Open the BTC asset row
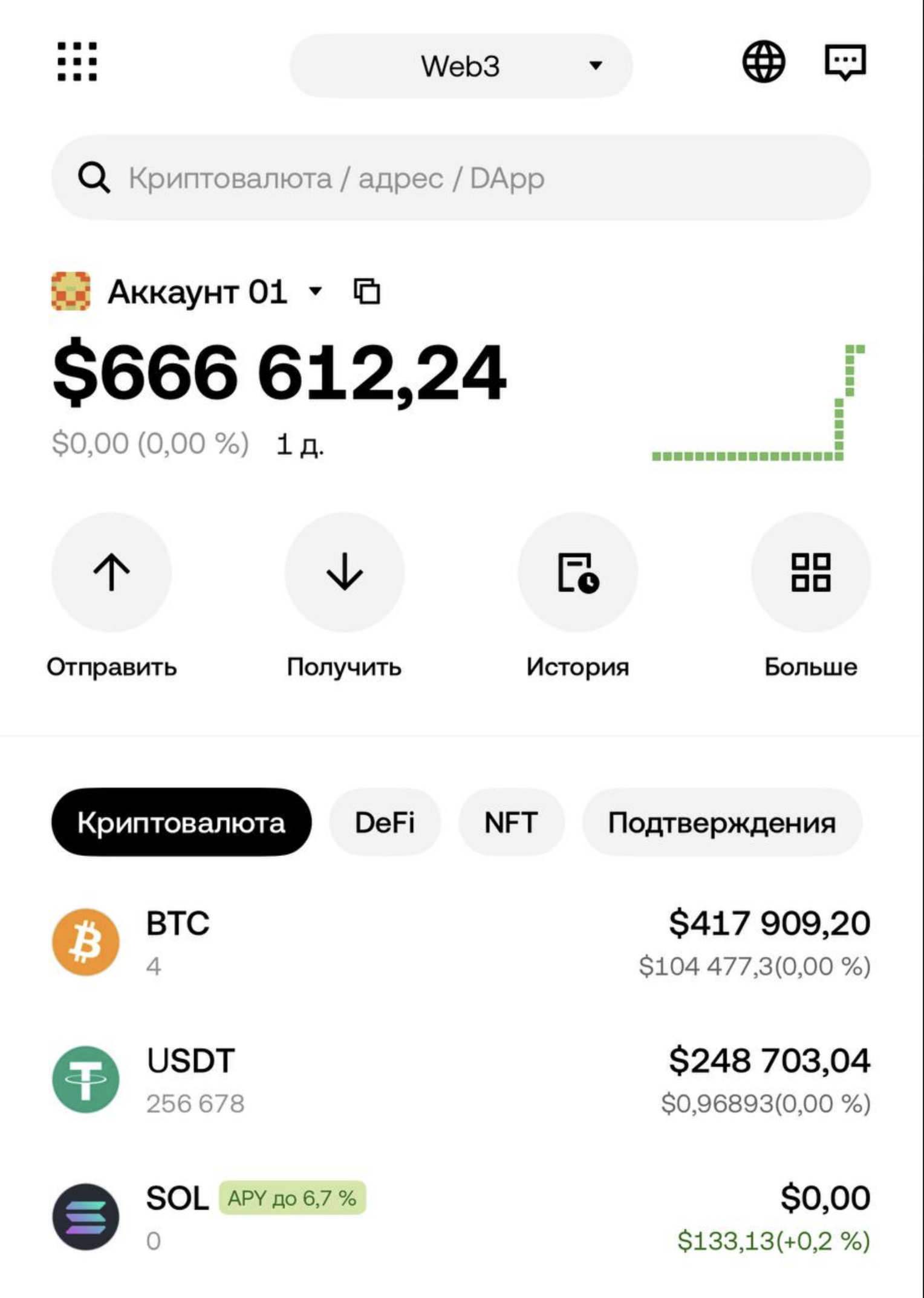Image resolution: width=924 pixels, height=1298 pixels. point(461,942)
